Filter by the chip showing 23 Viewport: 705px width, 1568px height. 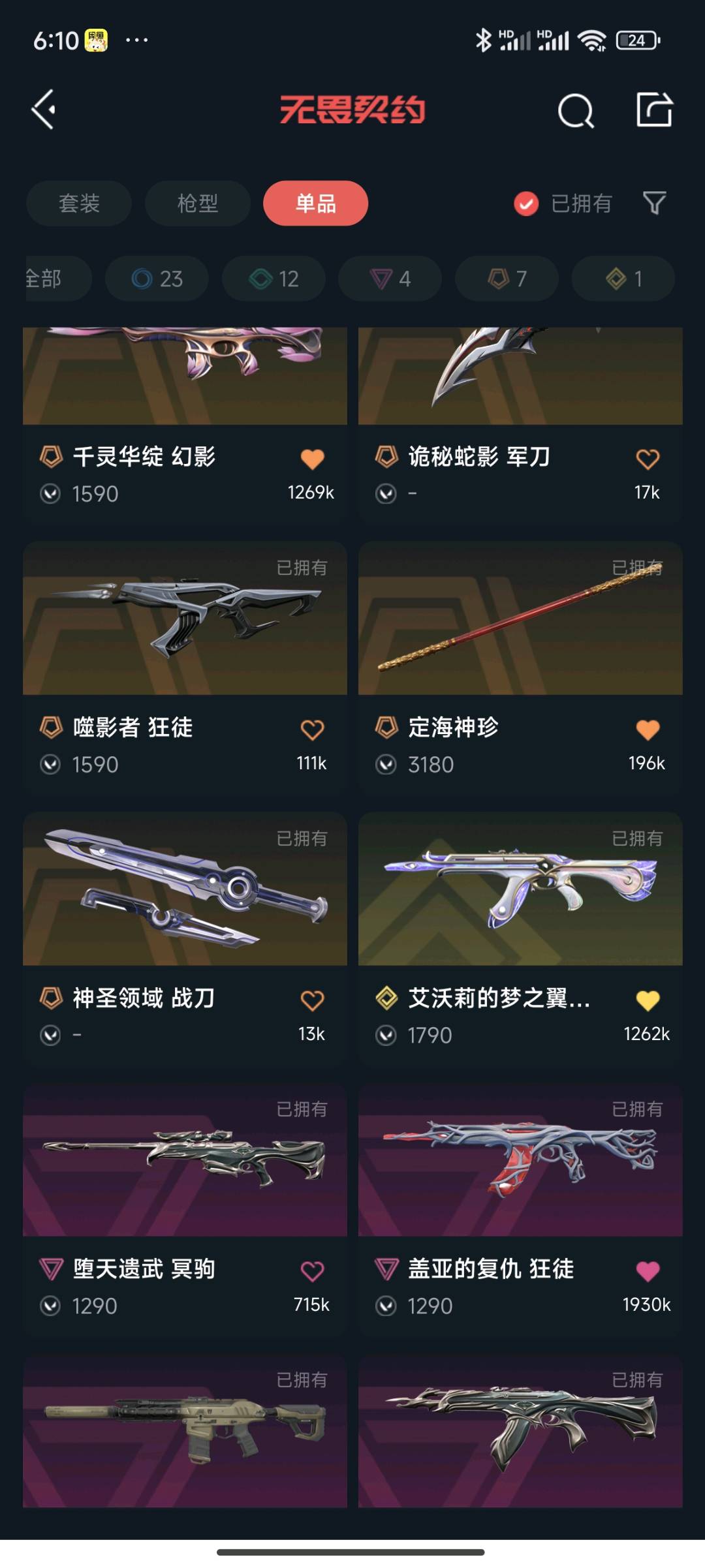tap(157, 279)
